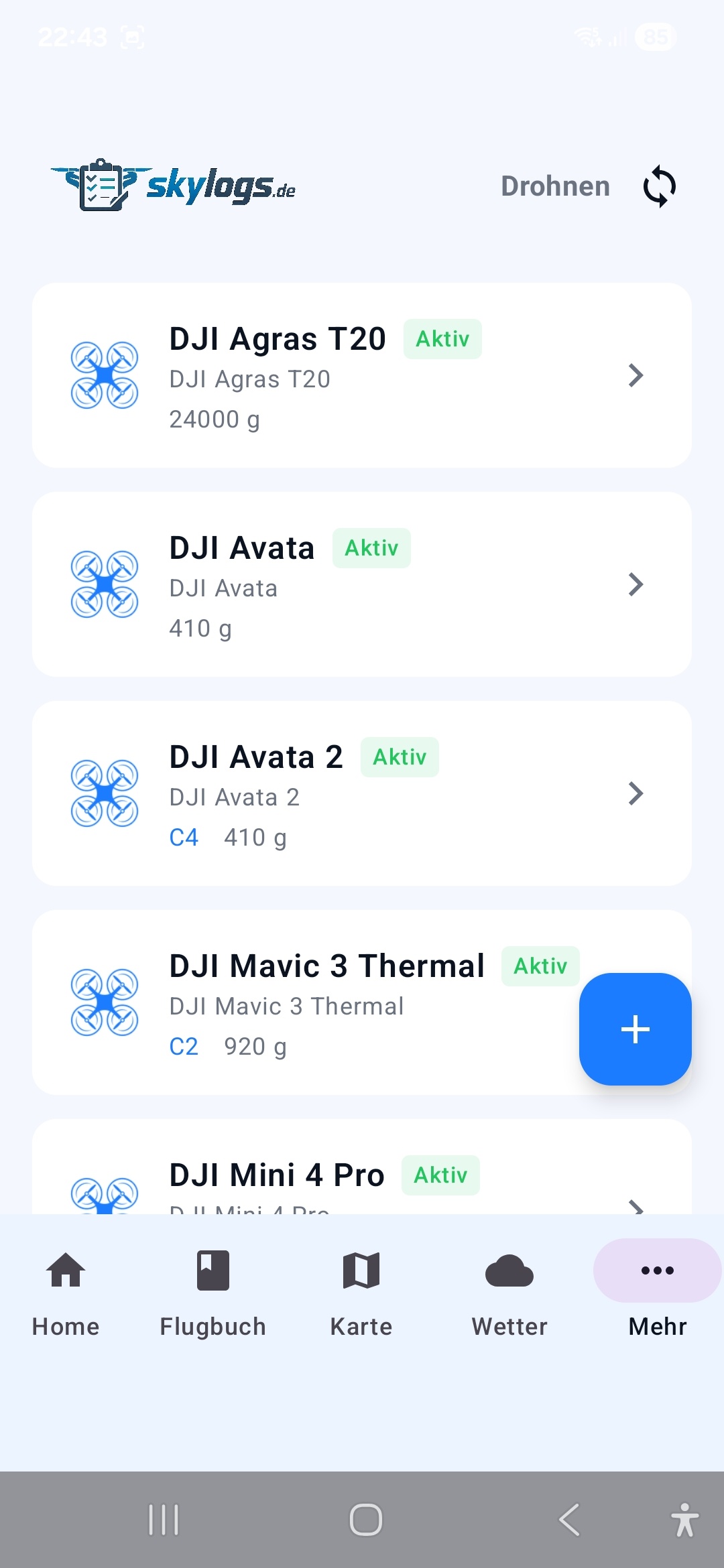Viewport: 724px width, 1568px height.
Task: Add a new drone with plus button
Action: tap(635, 1029)
